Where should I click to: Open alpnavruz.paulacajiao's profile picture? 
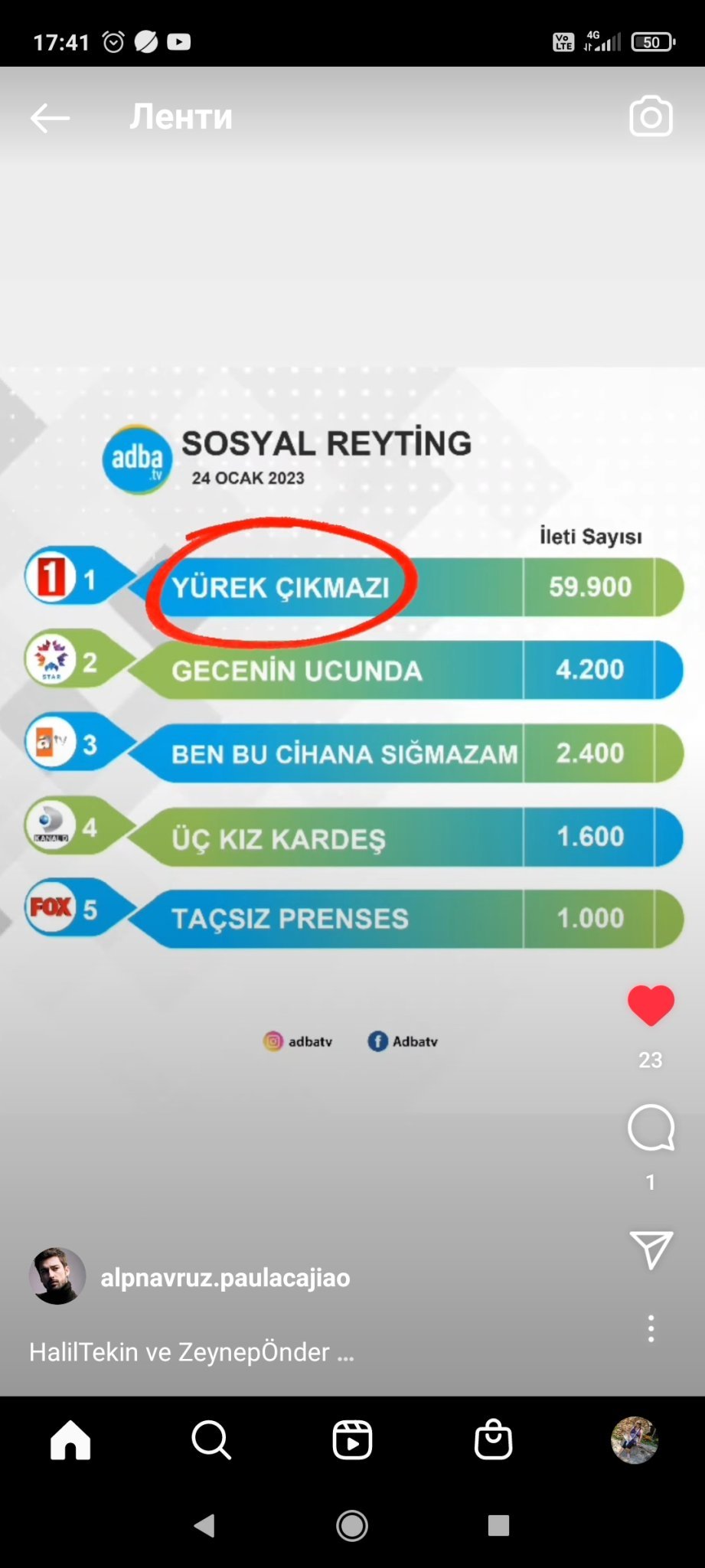[57, 1276]
